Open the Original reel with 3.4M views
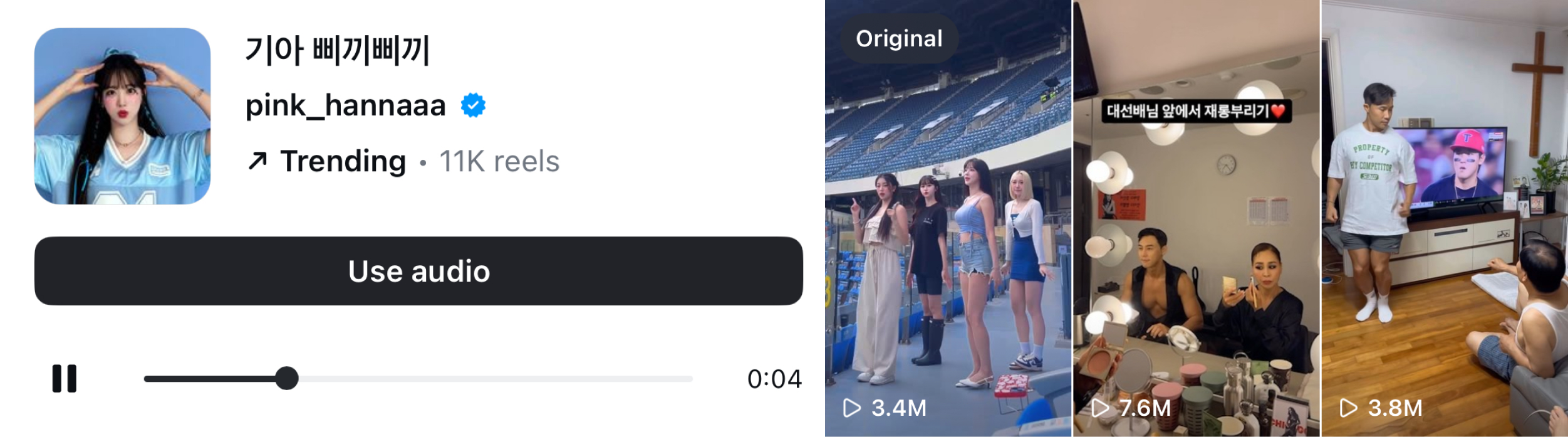The width and height of the screenshot is (1568, 439). pos(947,219)
